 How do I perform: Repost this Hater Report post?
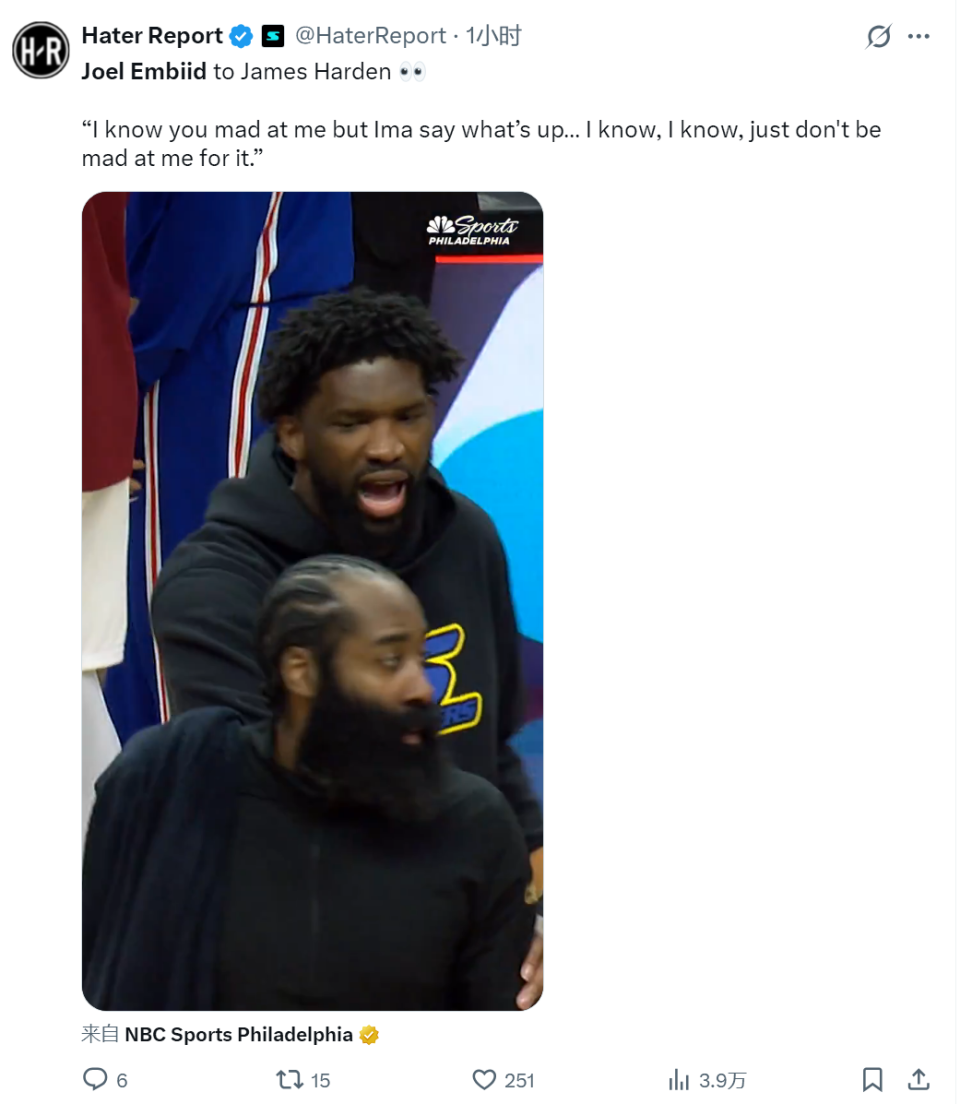[288, 1080]
